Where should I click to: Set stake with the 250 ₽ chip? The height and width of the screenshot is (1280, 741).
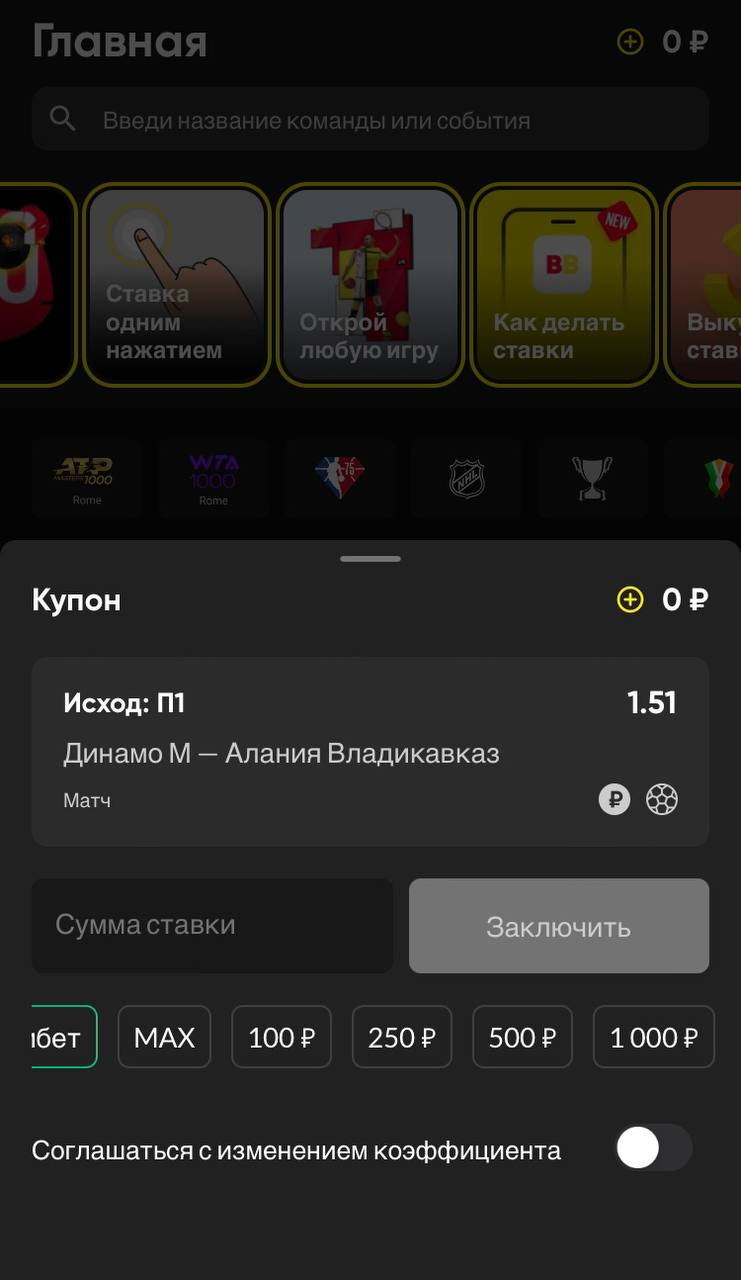(x=401, y=1037)
